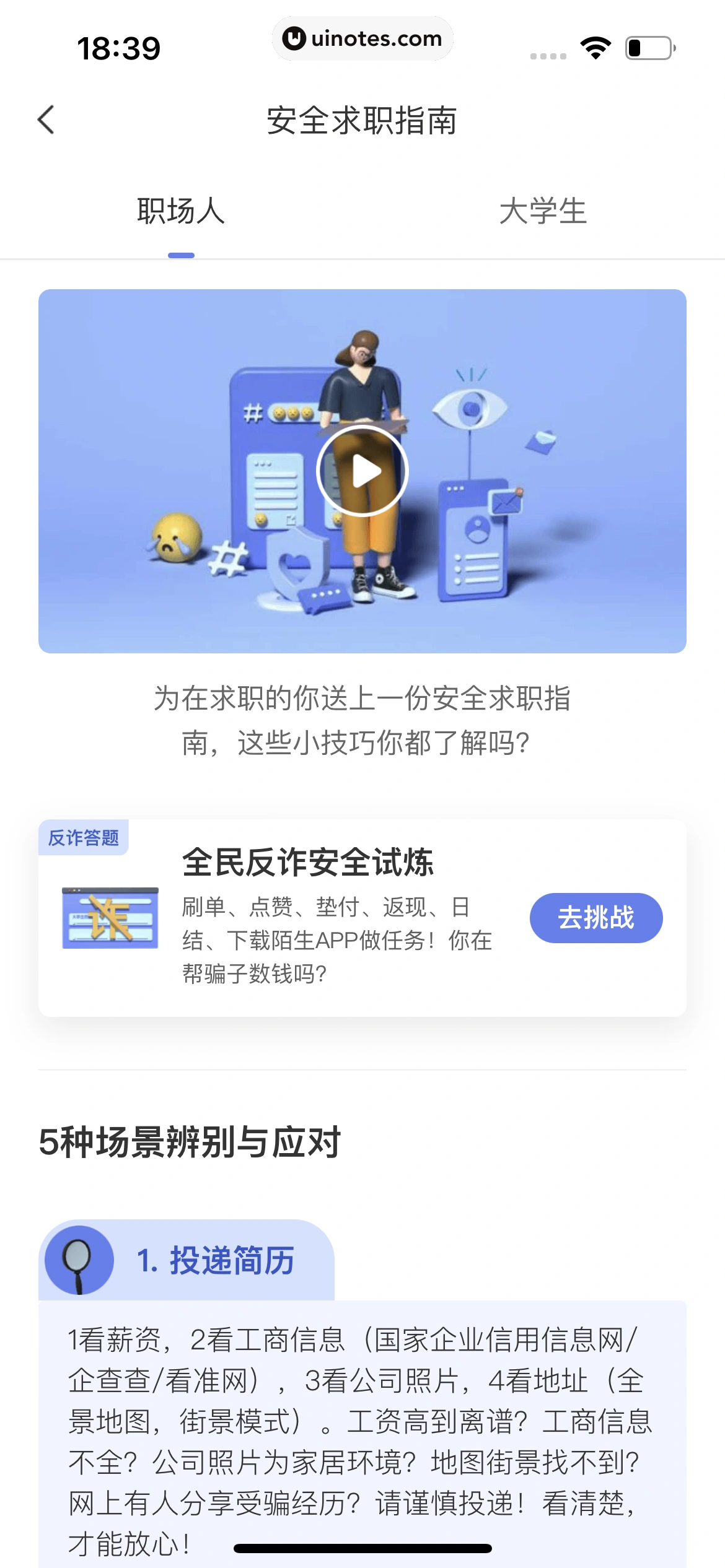Tap the guide intro text paragraph
The width and height of the screenshot is (725, 1568).
pyautogui.click(x=362, y=721)
